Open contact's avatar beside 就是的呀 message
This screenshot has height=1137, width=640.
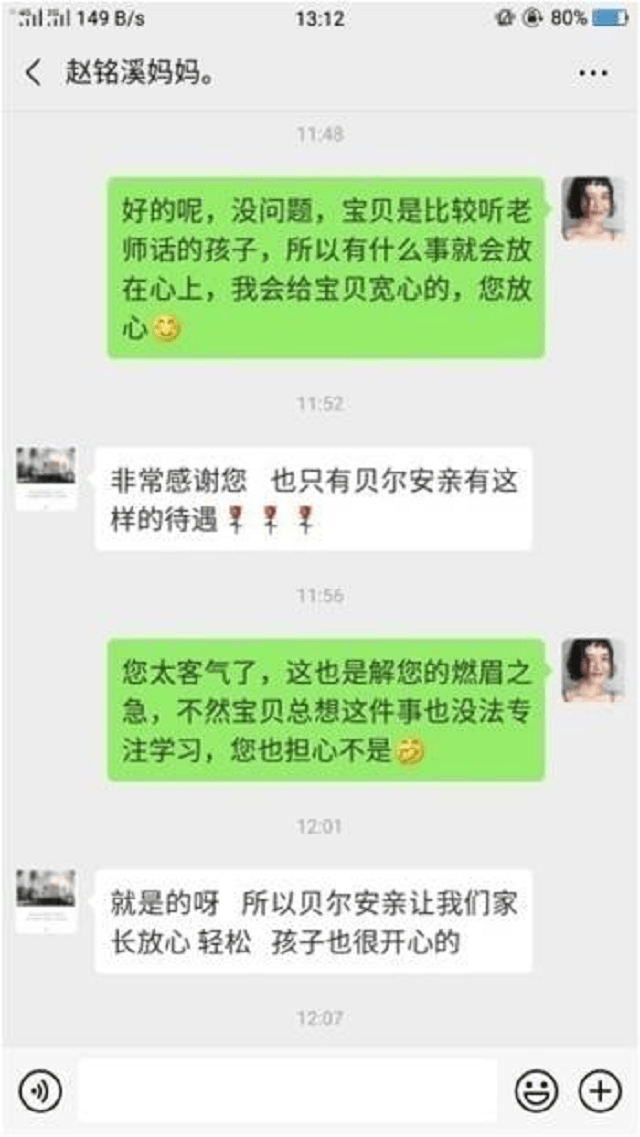[46, 900]
